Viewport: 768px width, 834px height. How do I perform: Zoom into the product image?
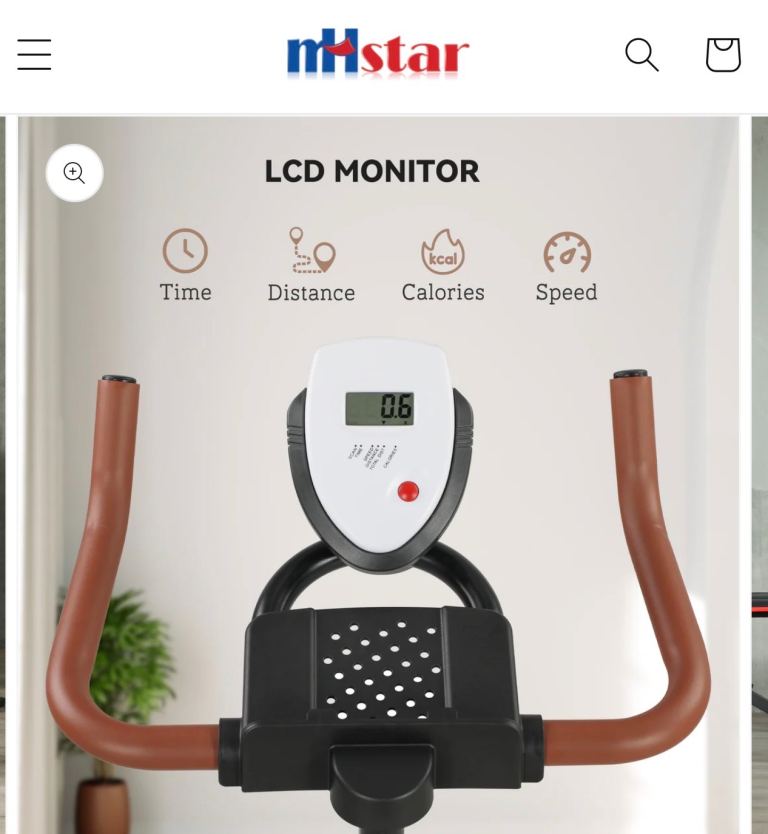[x=74, y=173]
